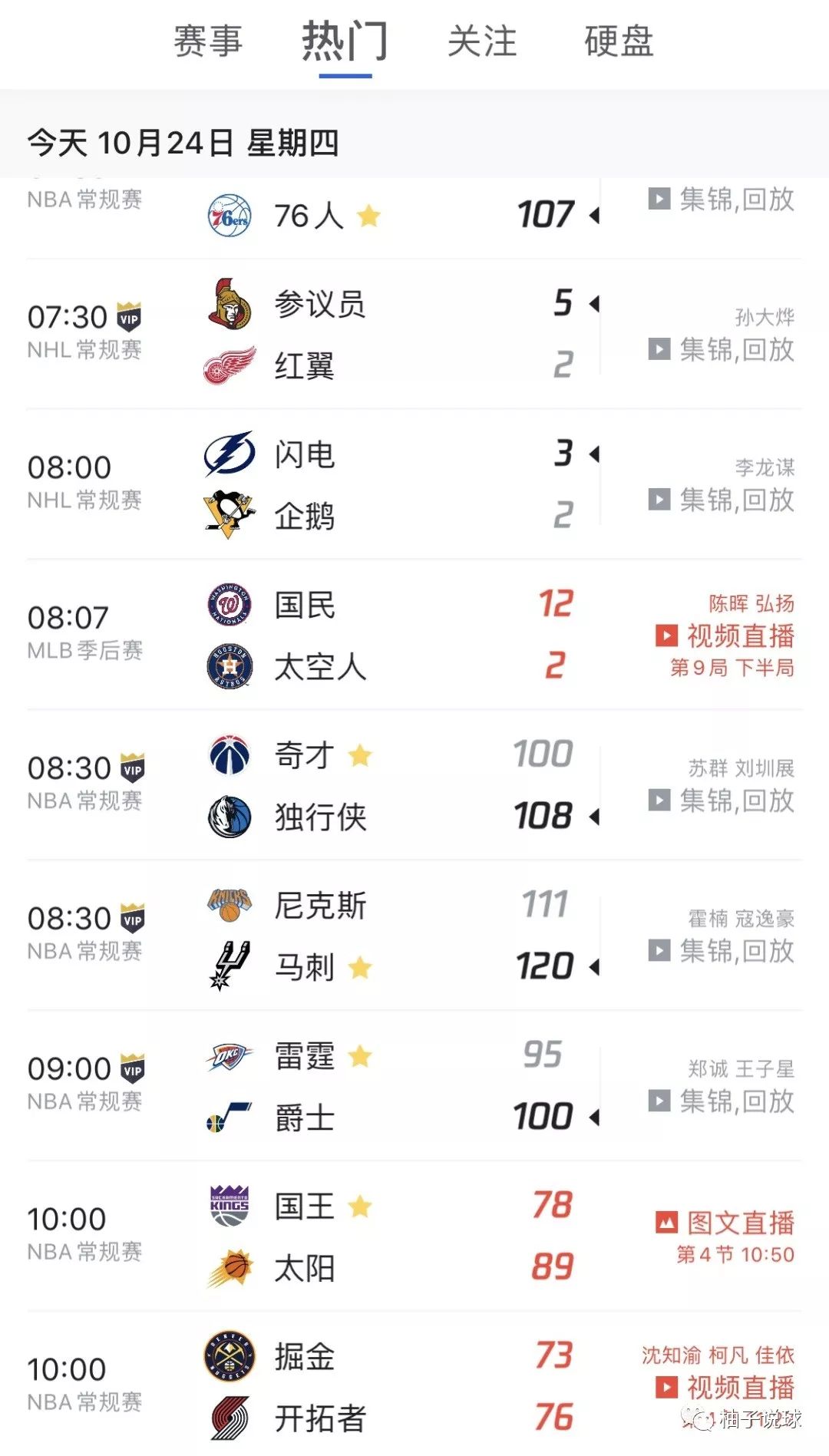This screenshot has width=829, height=1456.
Task: Open 国王 vs 太阳 图文直播
Action: click(725, 1223)
